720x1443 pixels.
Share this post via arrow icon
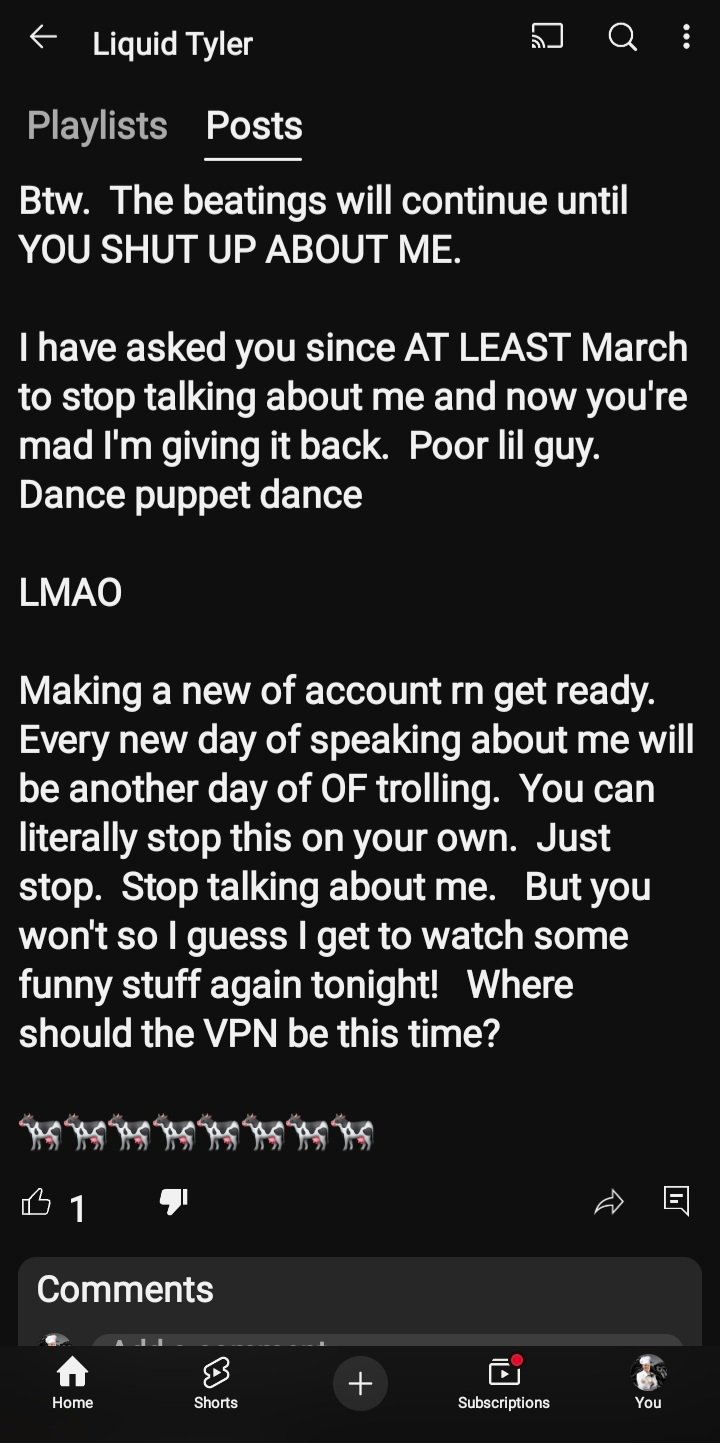point(609,1202)
